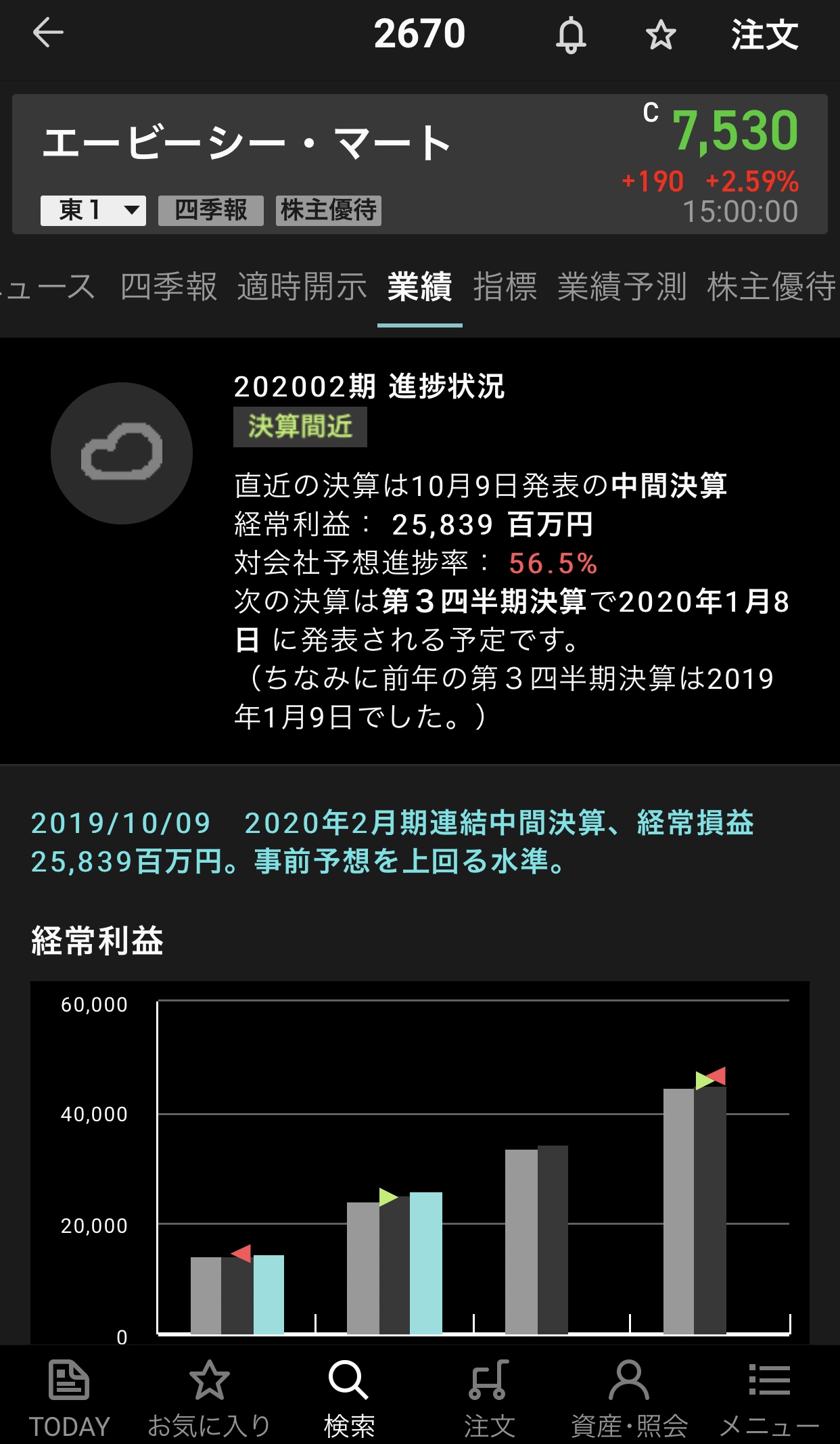Open the 業績予測 tab
This screenshot has height=1444, width=840.
tap(622, 286)
